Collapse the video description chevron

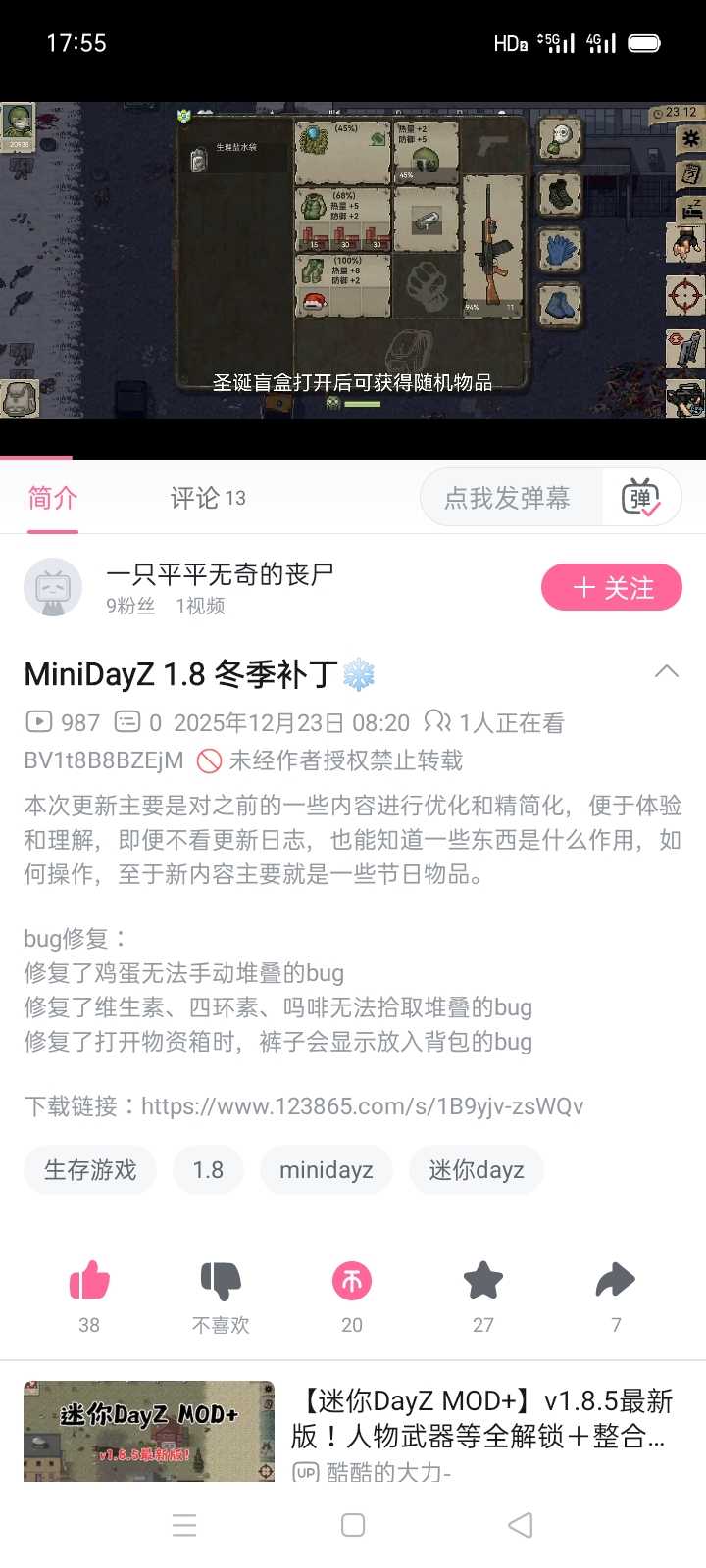click(666, 671)
